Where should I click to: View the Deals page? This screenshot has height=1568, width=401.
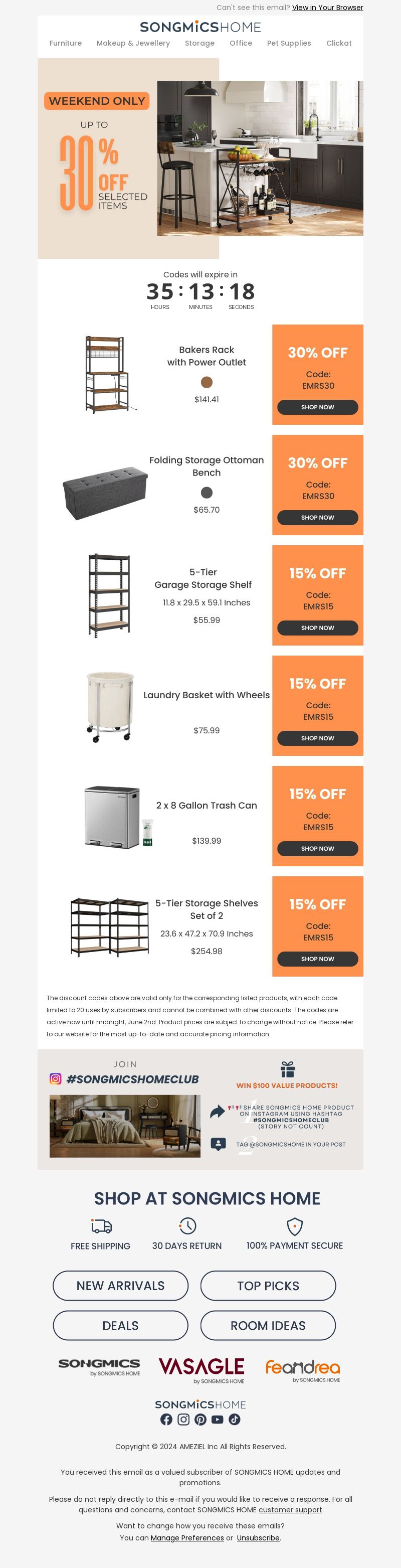[120, 1325]
